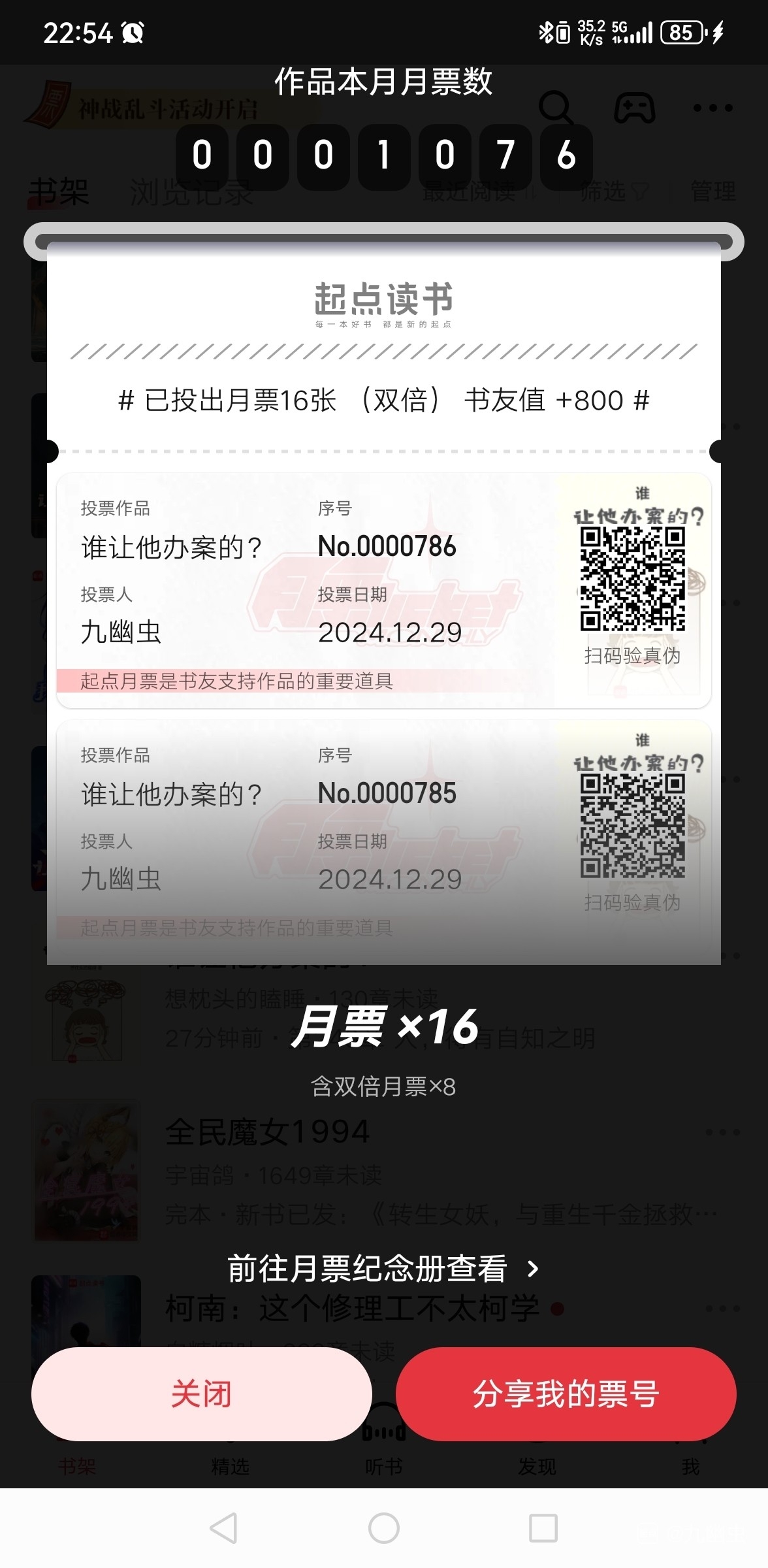The width and height of the screenshot is (768, 1568).
Task: Share my ticket number
Action: point(566,1394)
